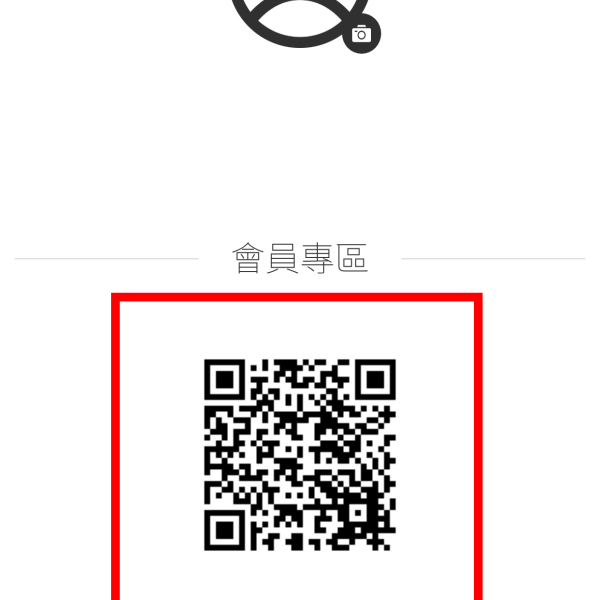Screen dimensions: 600x600
Task: Tap the camera icon to change profile photo
Action: tap(361, 35)
